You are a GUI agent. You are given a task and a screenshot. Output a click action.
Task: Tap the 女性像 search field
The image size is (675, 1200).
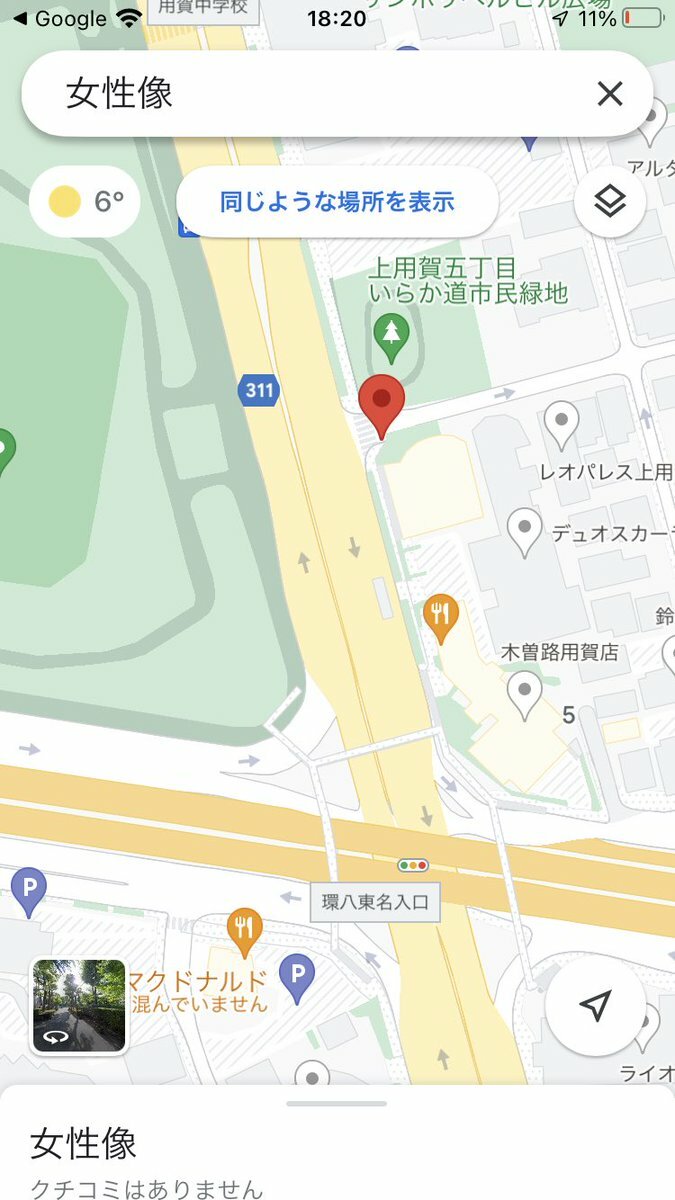click(x=300, y=94)
